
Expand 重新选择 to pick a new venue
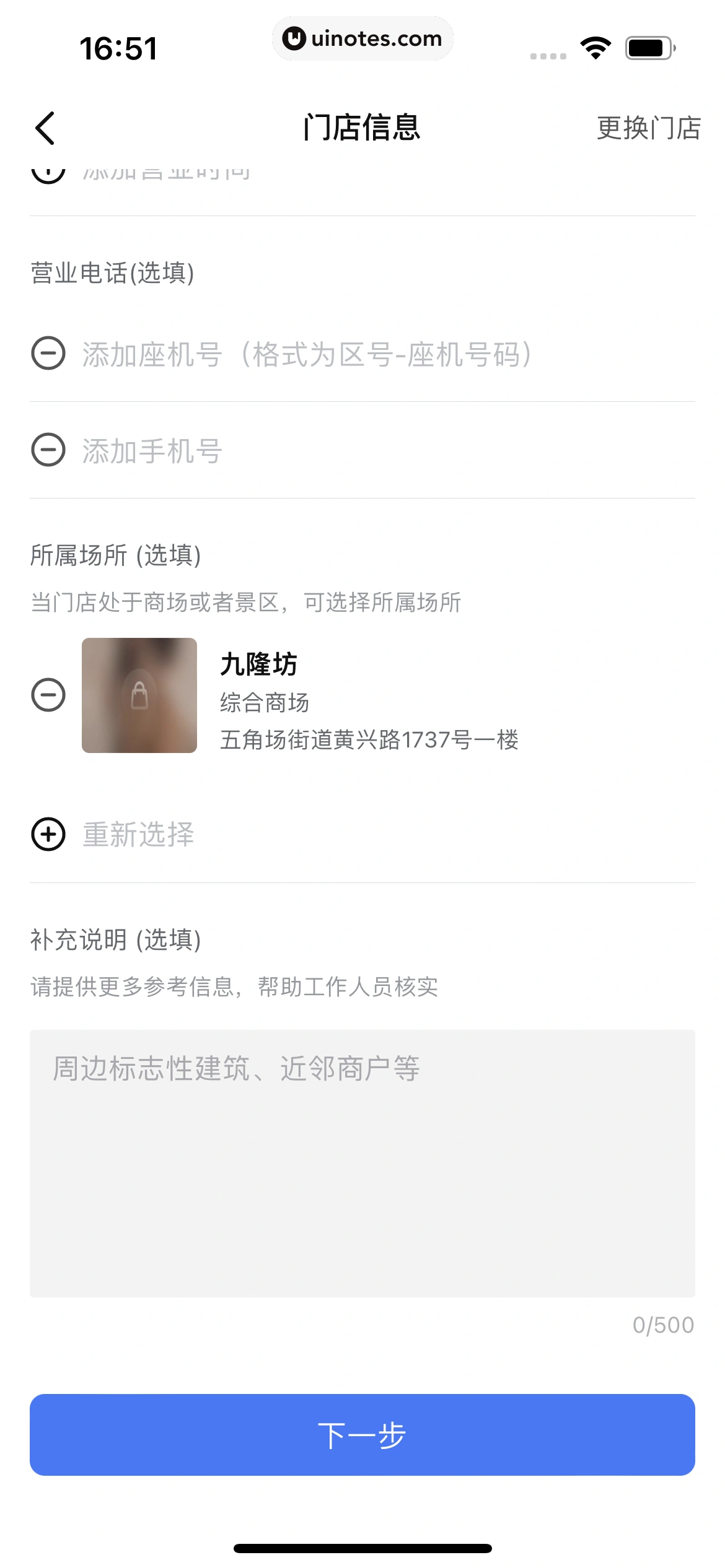click(138, 834)
